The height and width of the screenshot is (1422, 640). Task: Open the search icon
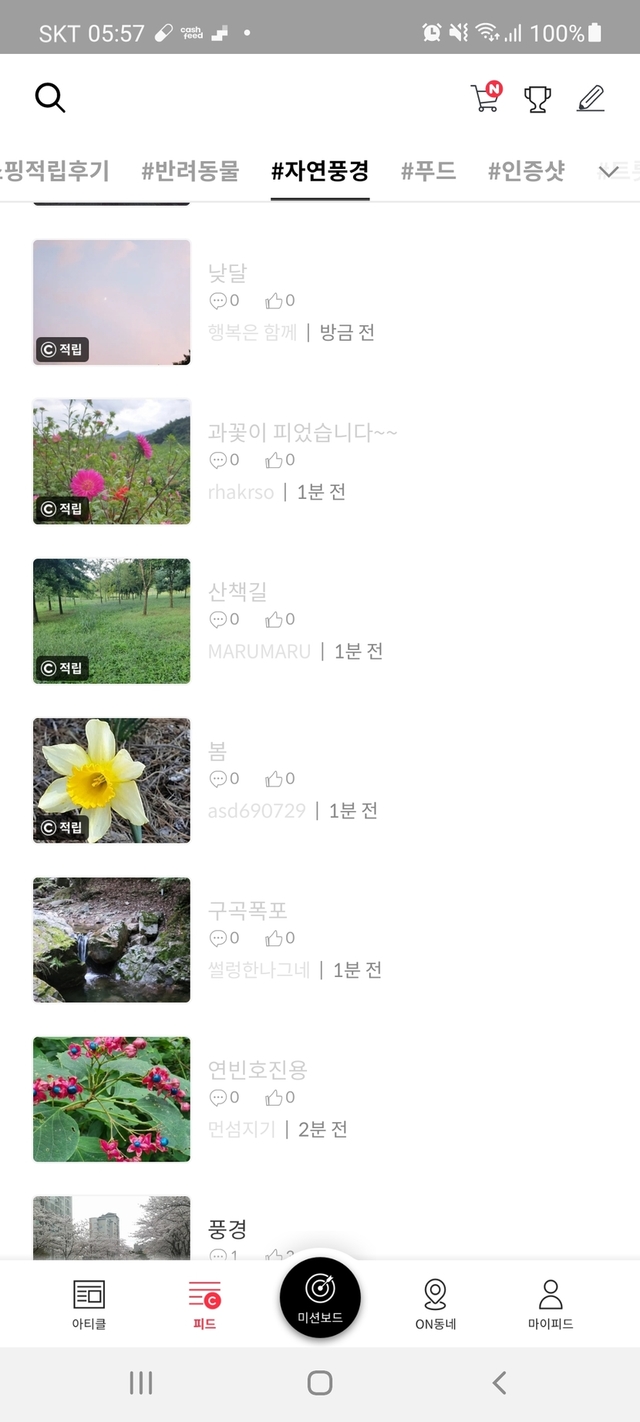pos(50,98)
